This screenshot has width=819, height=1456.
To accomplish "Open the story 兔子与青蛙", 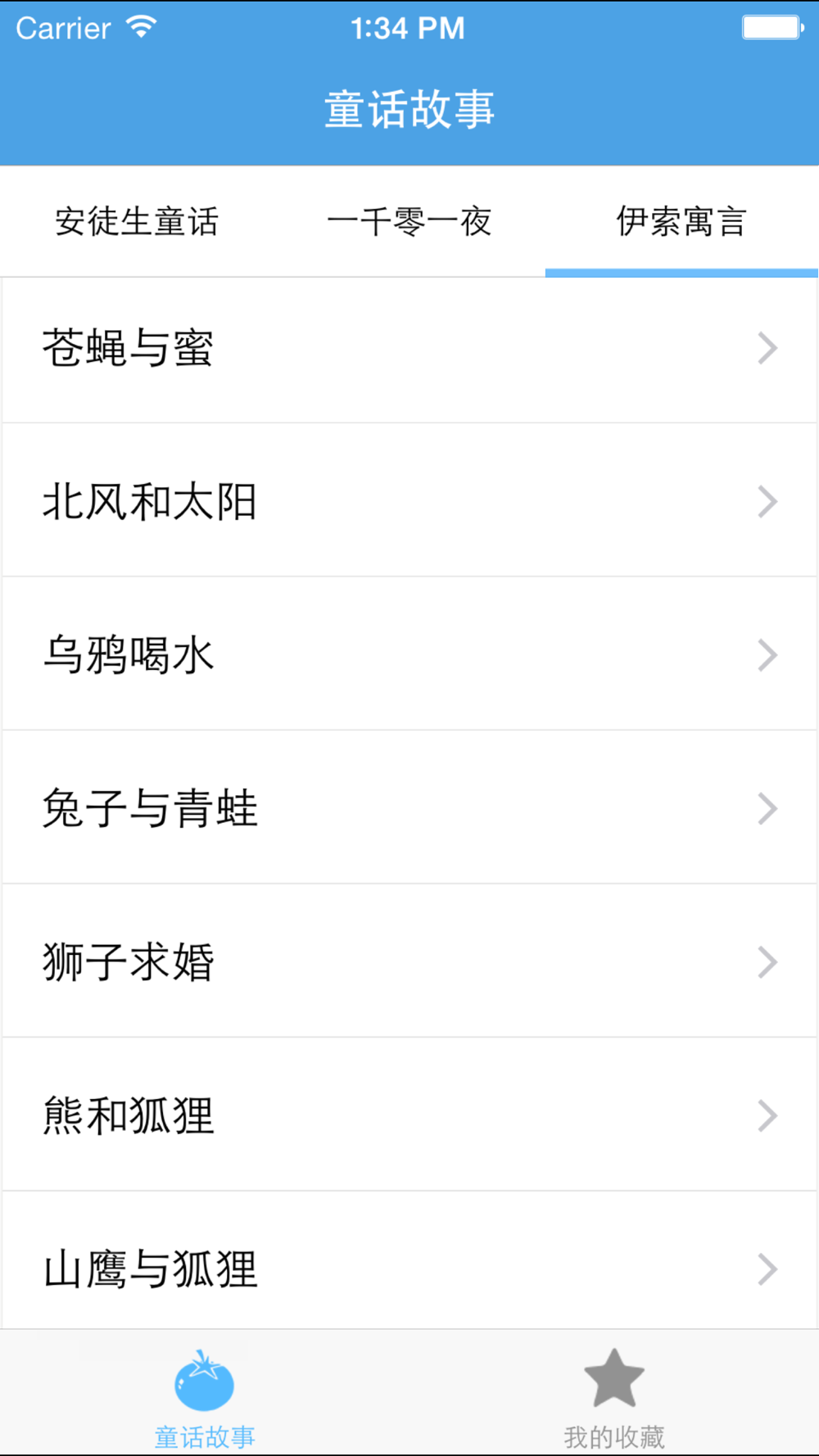I will pyautogui.click(x=409, y=807).
